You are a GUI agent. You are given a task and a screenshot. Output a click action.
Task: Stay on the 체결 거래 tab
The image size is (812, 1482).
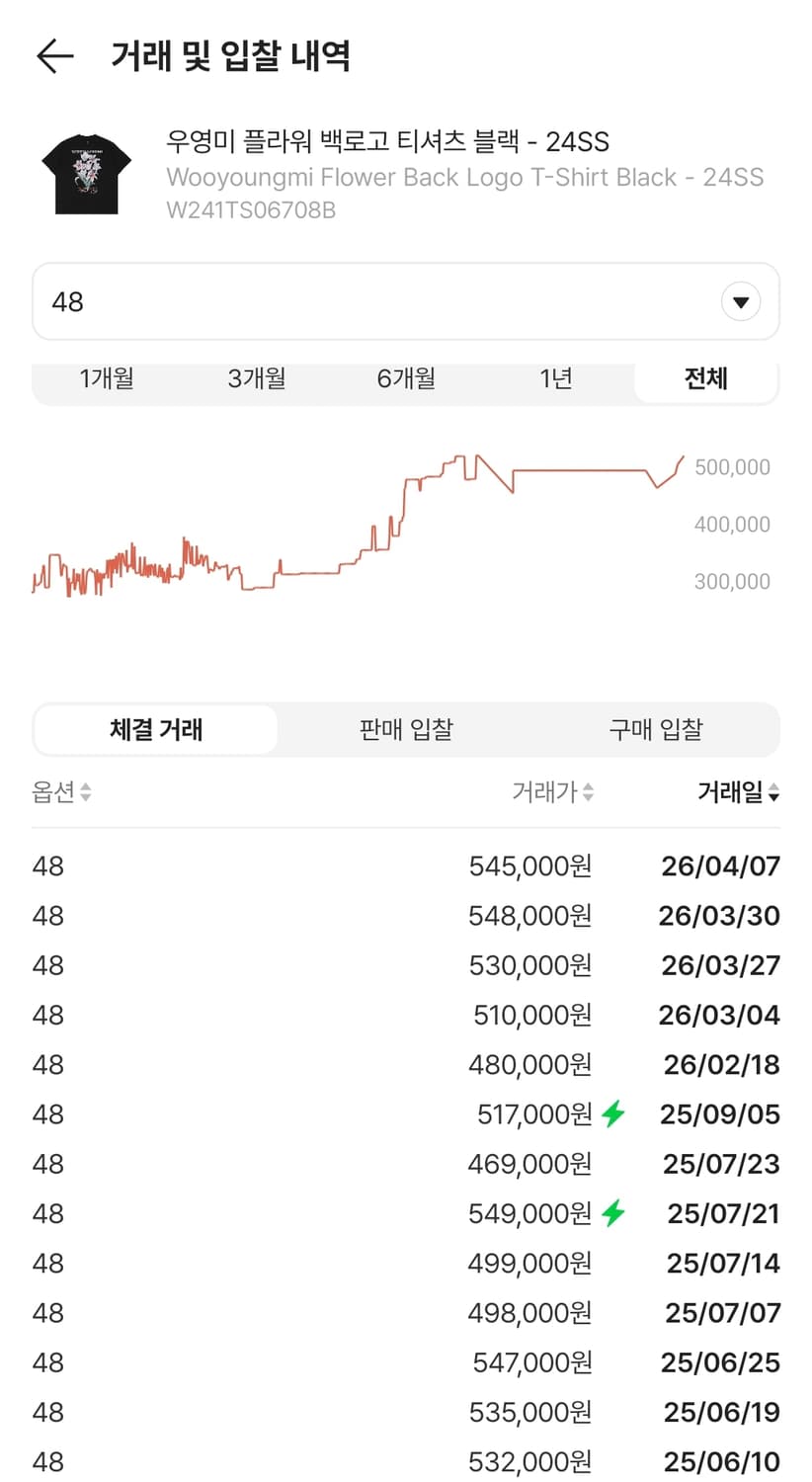pyautogui.click(x=155, y=729)
